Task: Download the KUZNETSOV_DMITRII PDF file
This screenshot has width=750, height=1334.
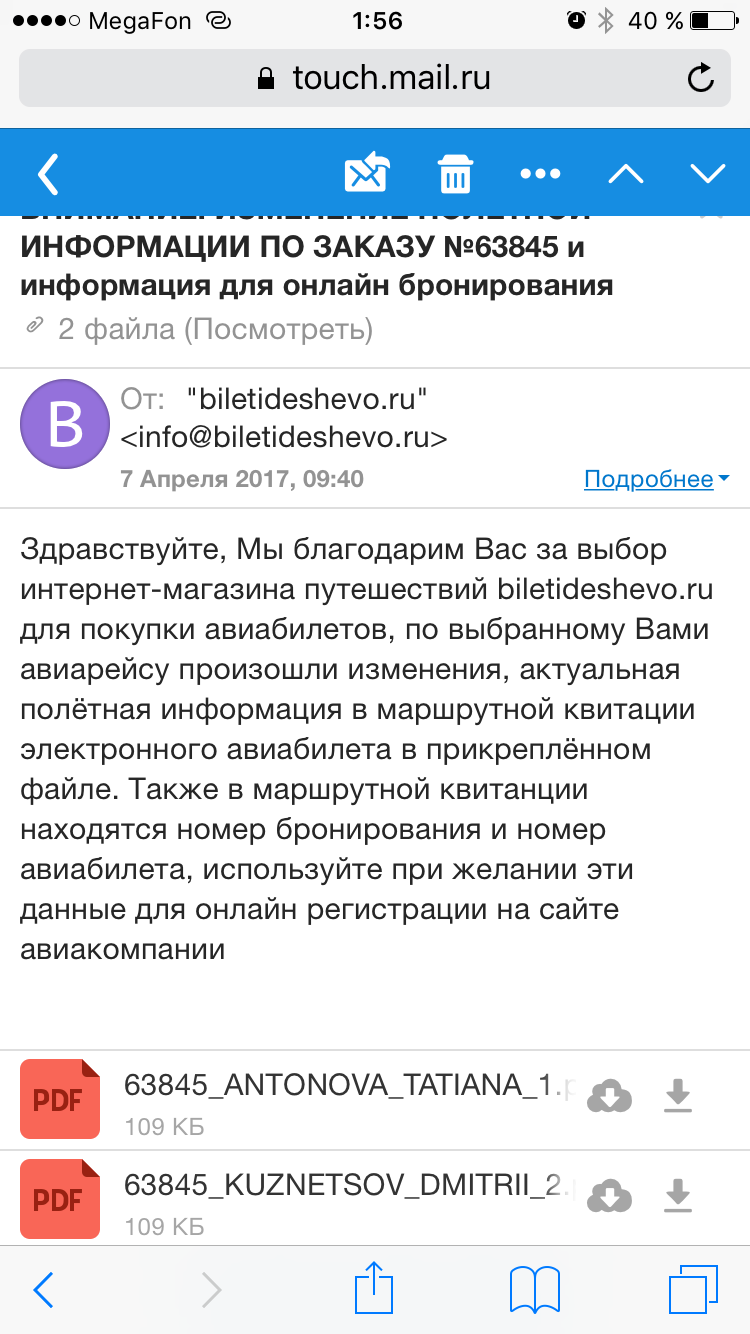Action: click(x=678, y=1196)
